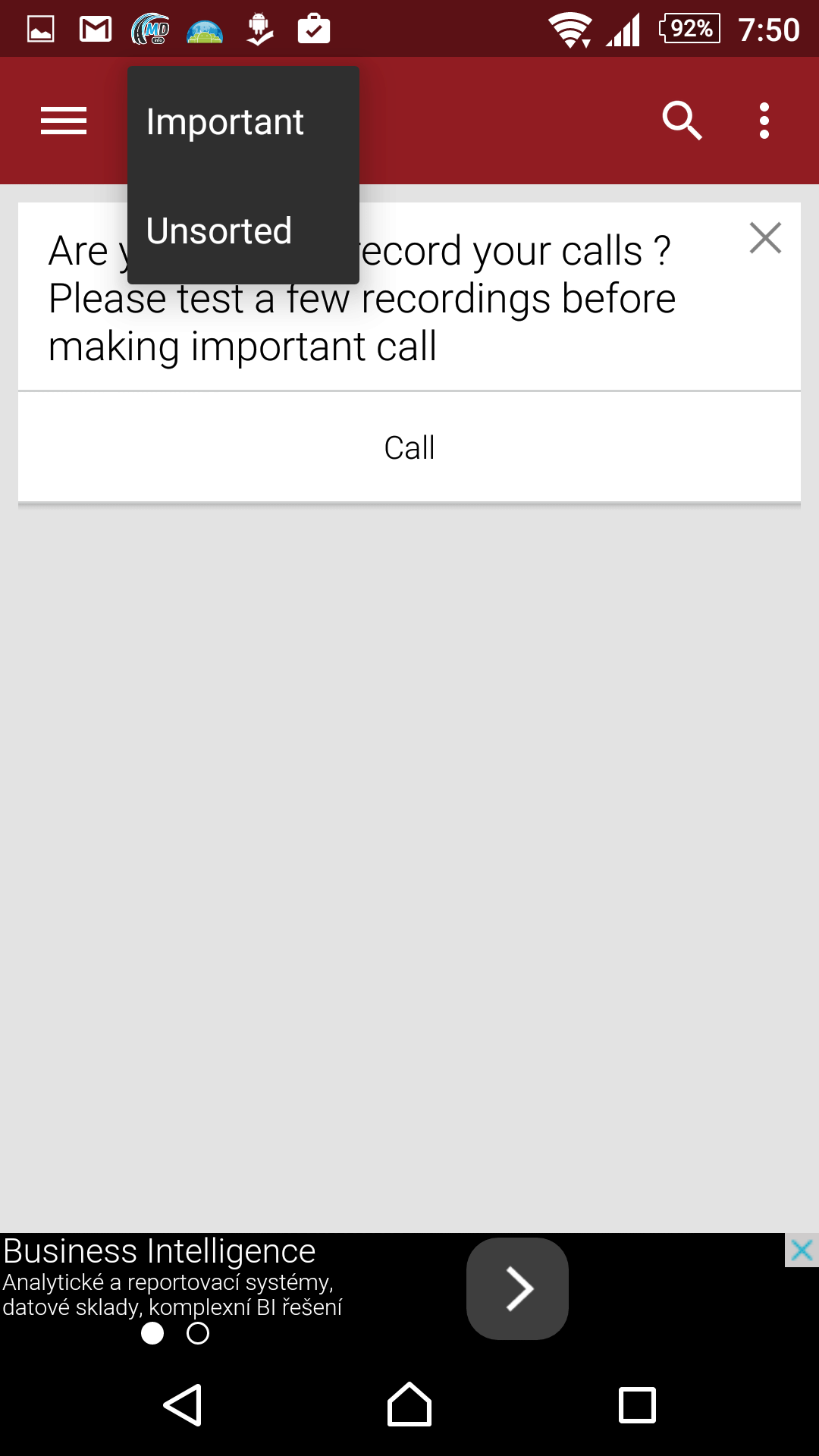This screenshot has height=1456, width=819.
Task: Select Important from the dropdown
Action: (x=243, y=121)
